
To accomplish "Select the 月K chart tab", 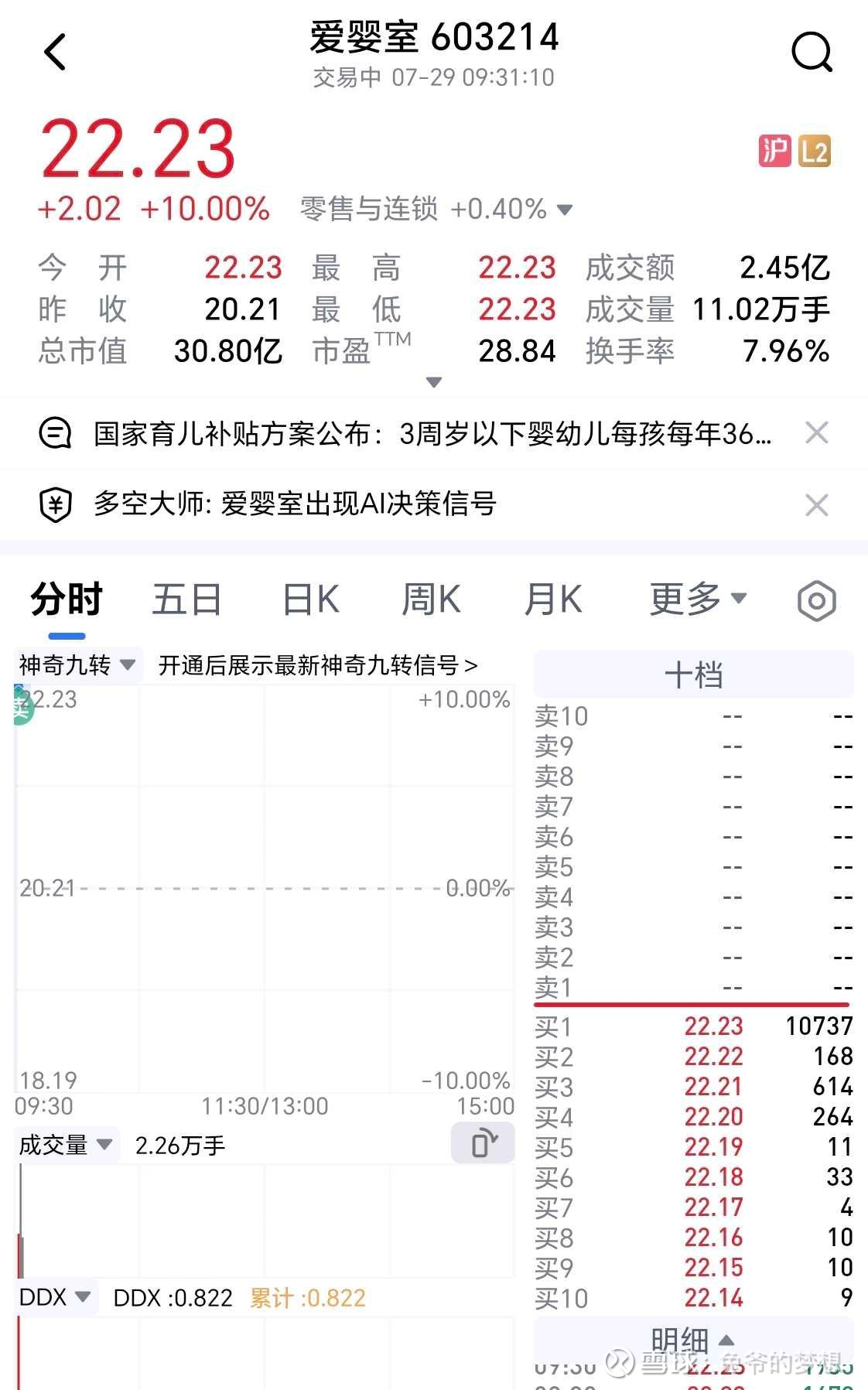I will coord(553,599).
